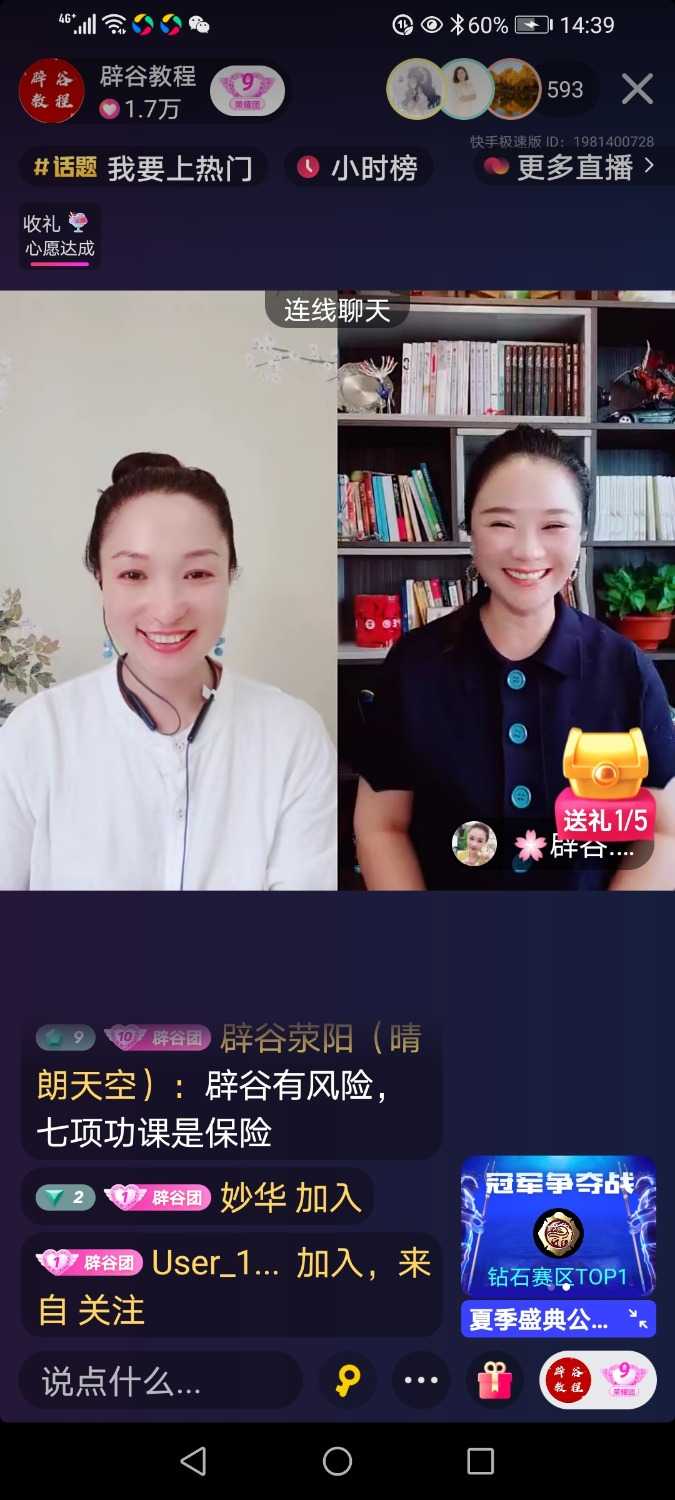Open the 冠军争夺战 event banner
The height and width of the screenshot is (1500, 675).
click(558, 1227)
